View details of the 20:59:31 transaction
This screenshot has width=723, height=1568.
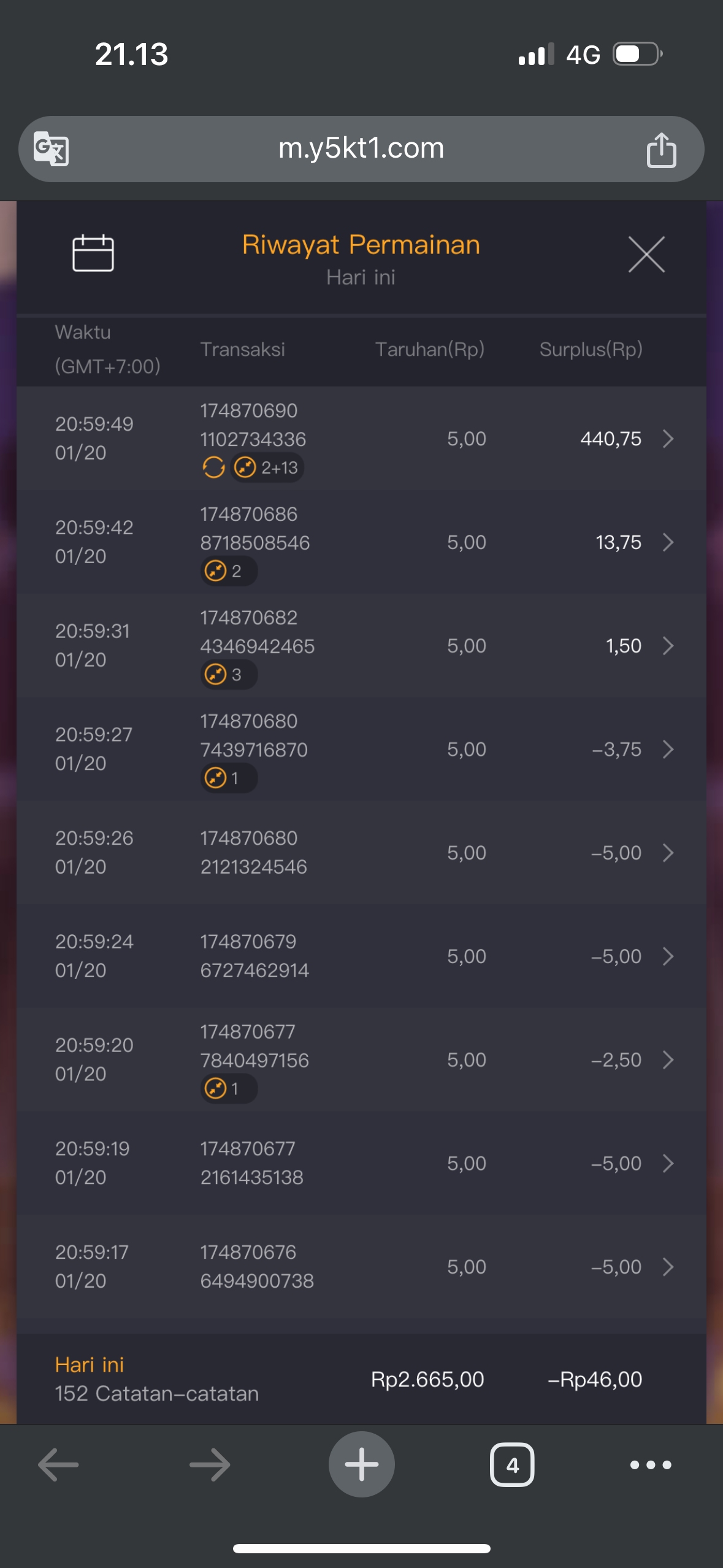(x=668, y=646)
